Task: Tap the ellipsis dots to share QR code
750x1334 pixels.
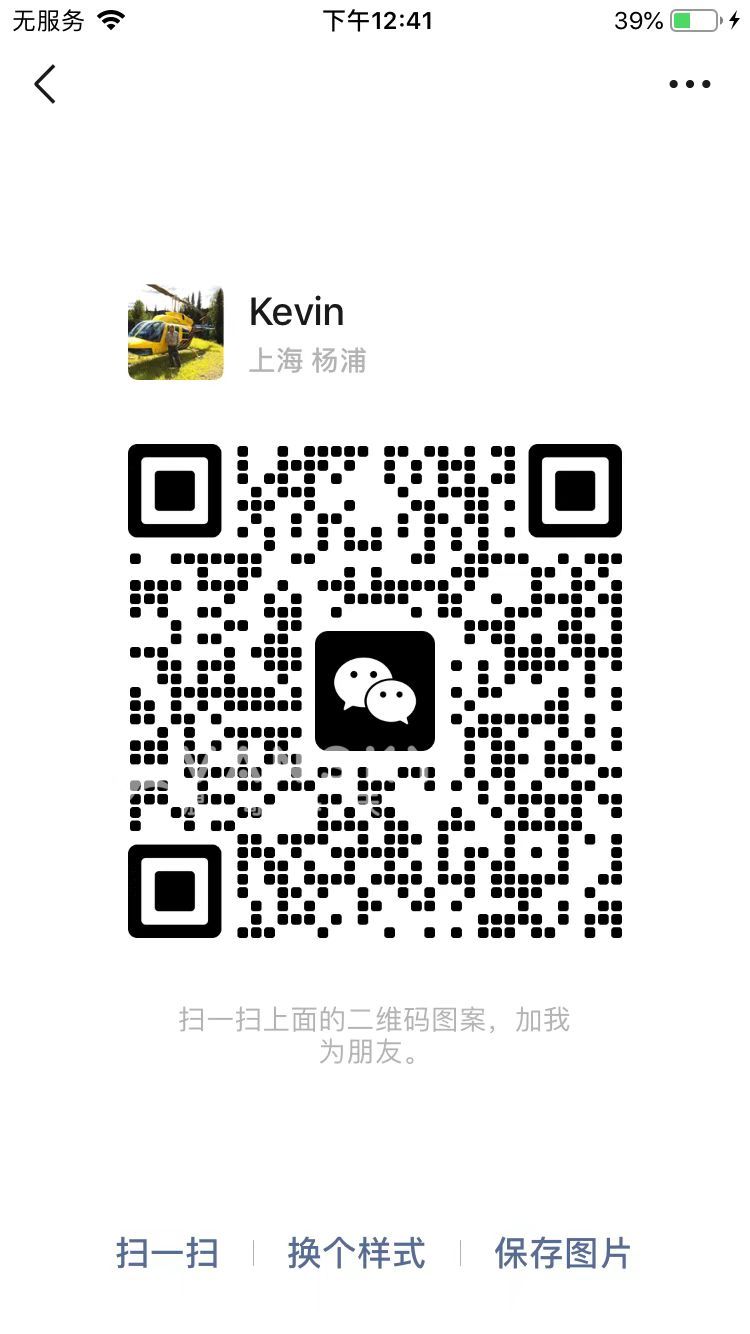Action: [690, 84]
